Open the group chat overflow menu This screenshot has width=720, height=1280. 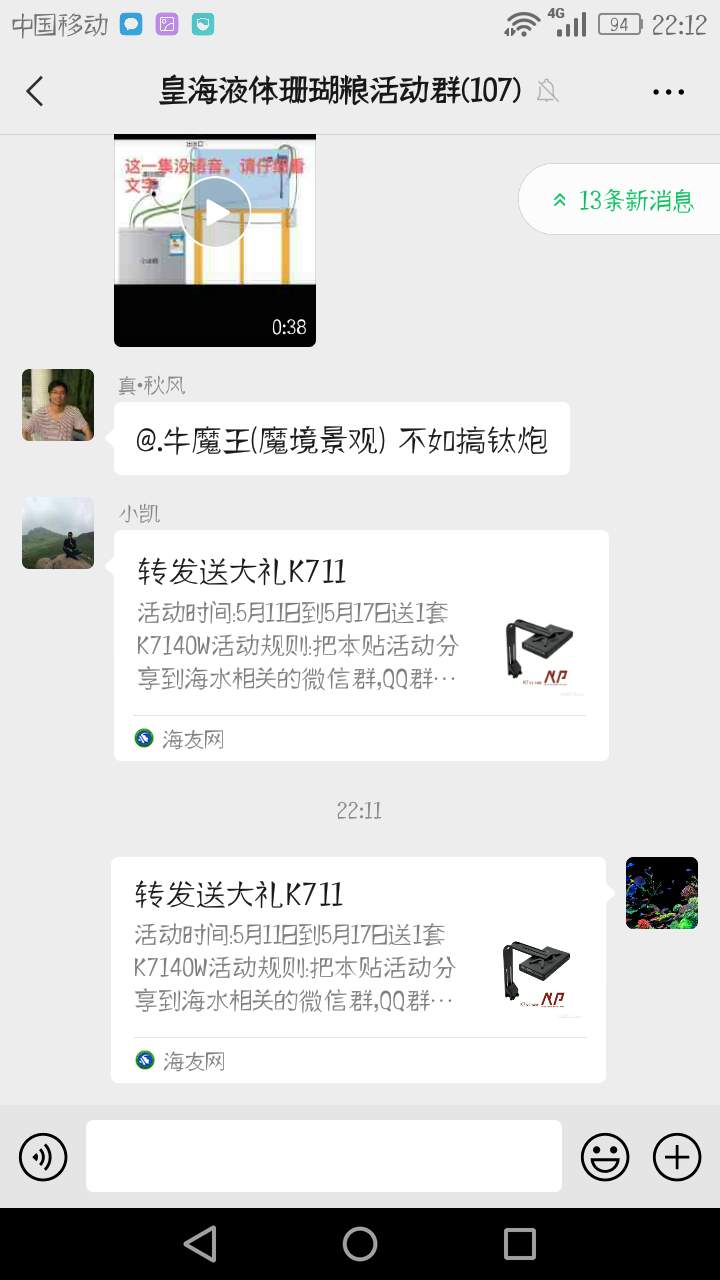point(668,92)
